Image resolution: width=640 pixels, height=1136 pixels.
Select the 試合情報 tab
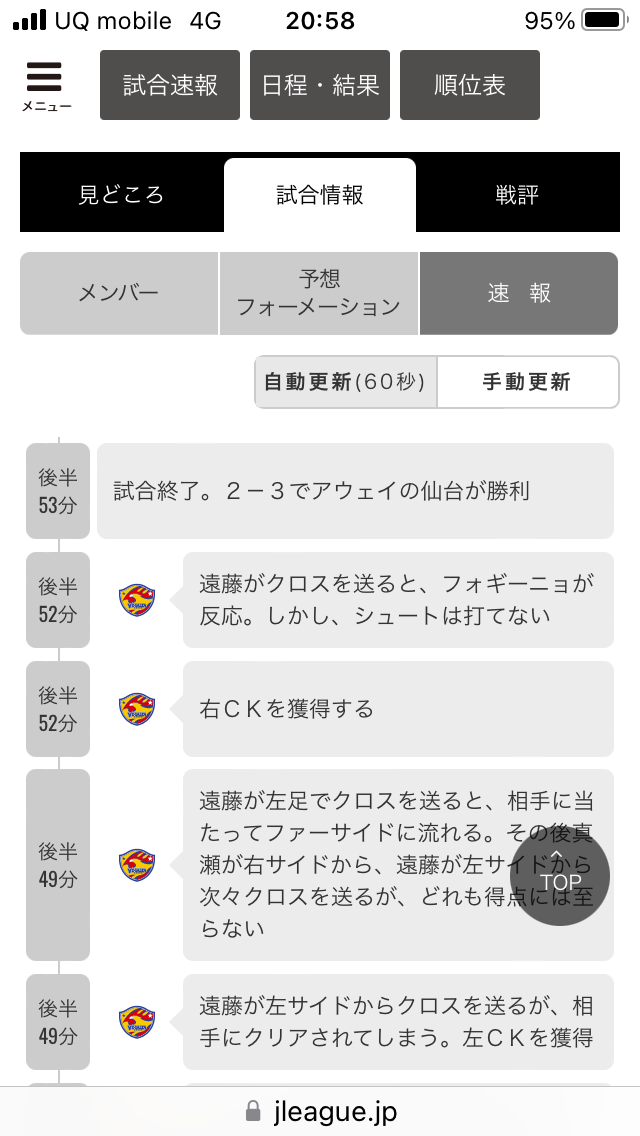(x=320, y=194)
